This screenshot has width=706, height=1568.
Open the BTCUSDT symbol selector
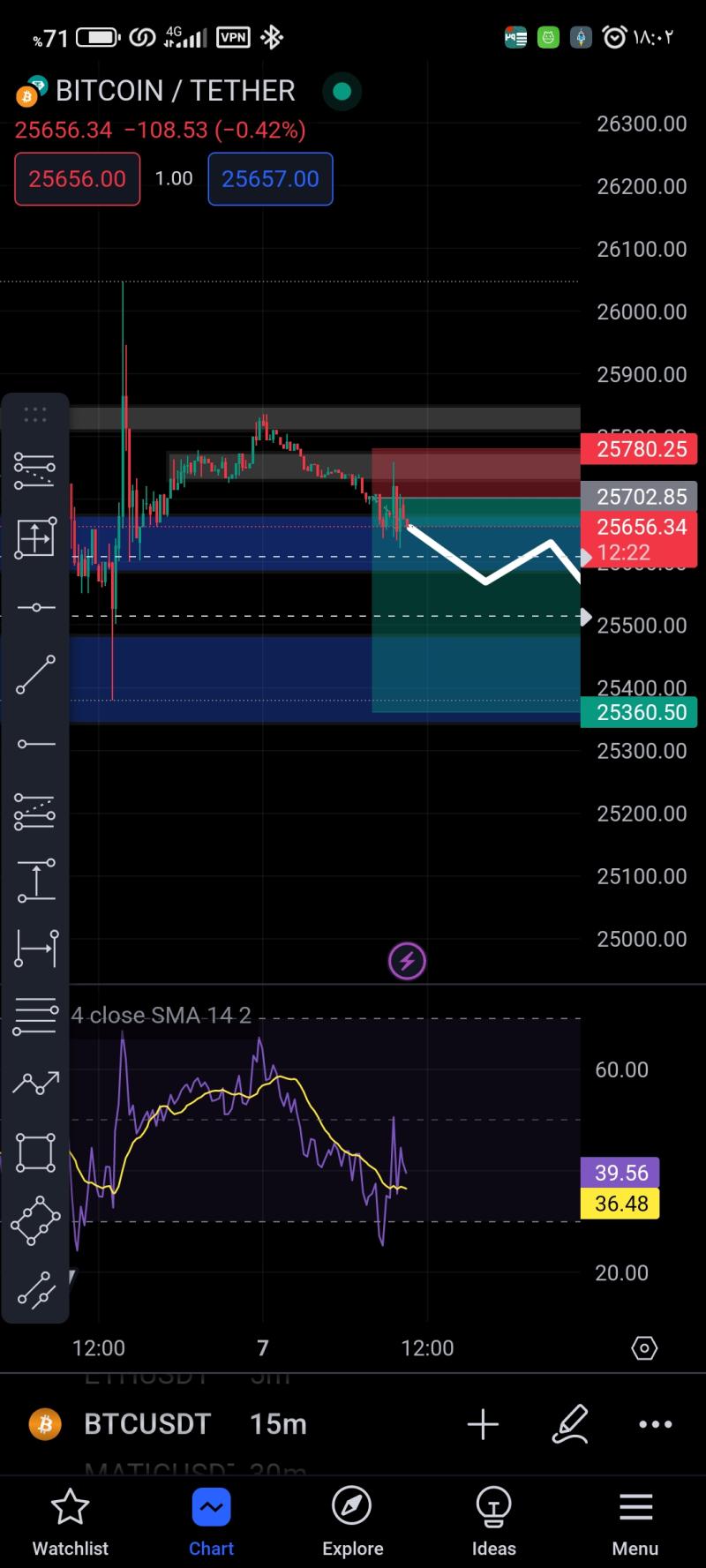point(146,1424)
